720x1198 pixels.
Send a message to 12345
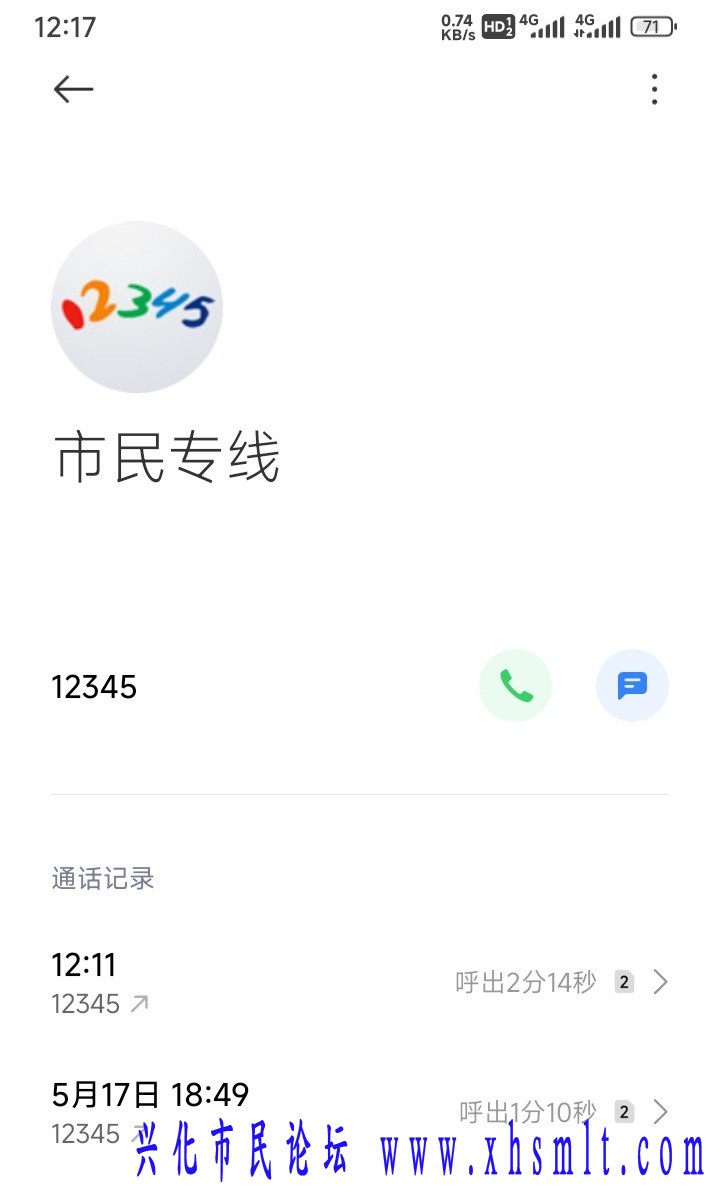632,686
